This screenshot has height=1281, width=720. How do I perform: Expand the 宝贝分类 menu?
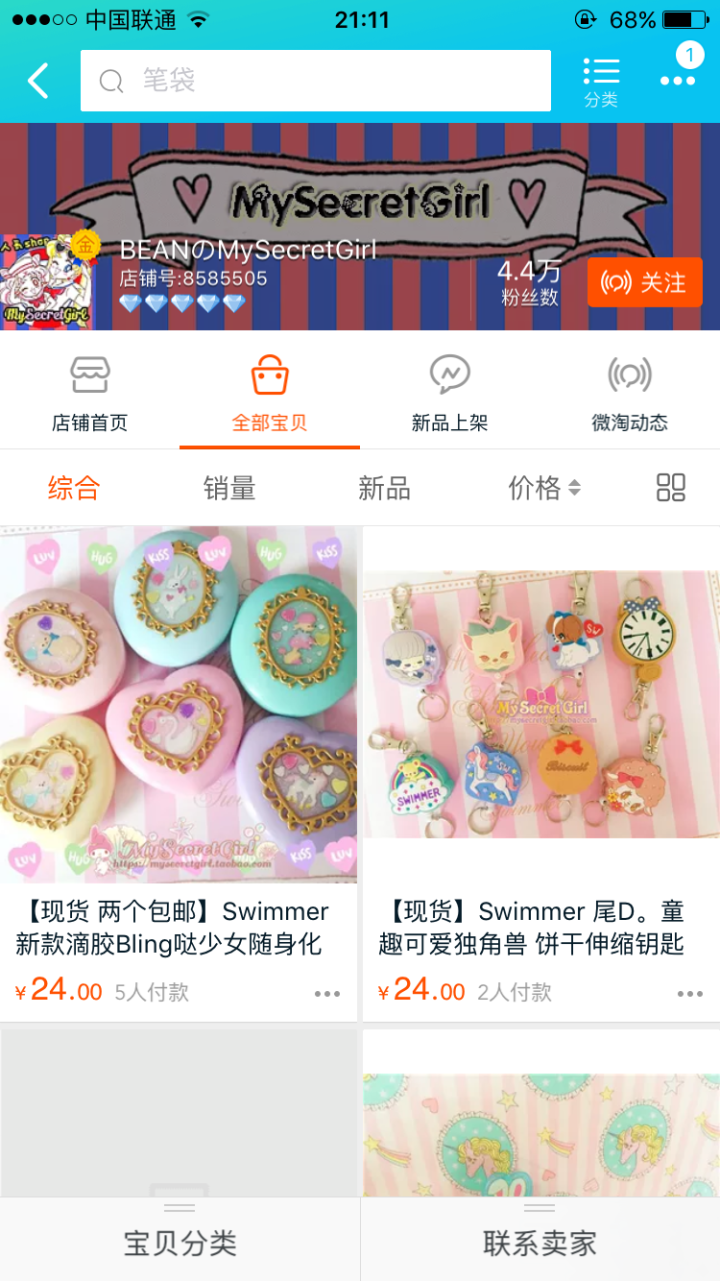click(x=180, y=1242)
